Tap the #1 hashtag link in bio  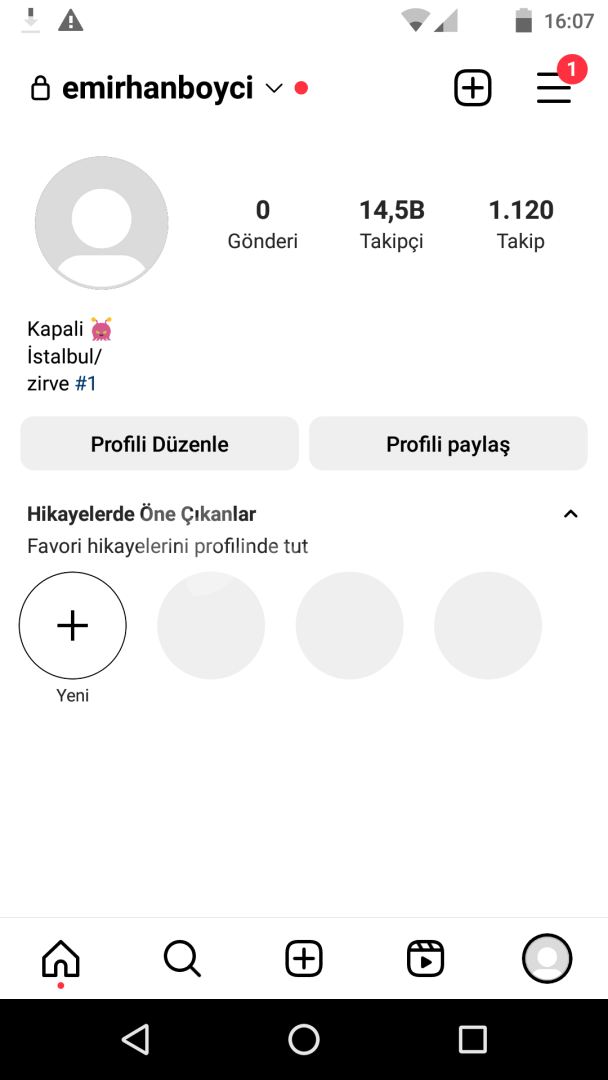tap(85, 384)
